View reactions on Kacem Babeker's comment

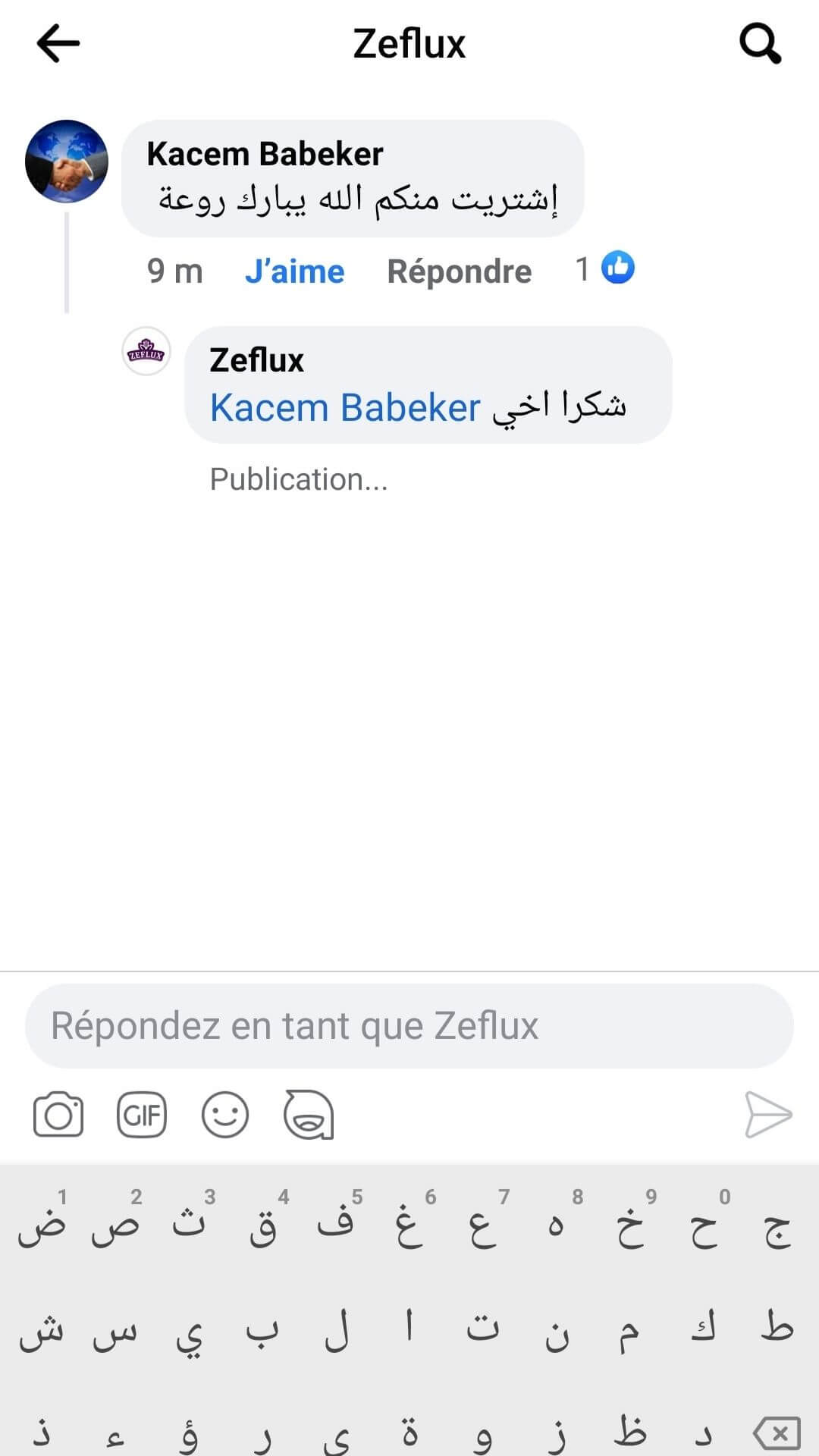click(x=605, y=268)
